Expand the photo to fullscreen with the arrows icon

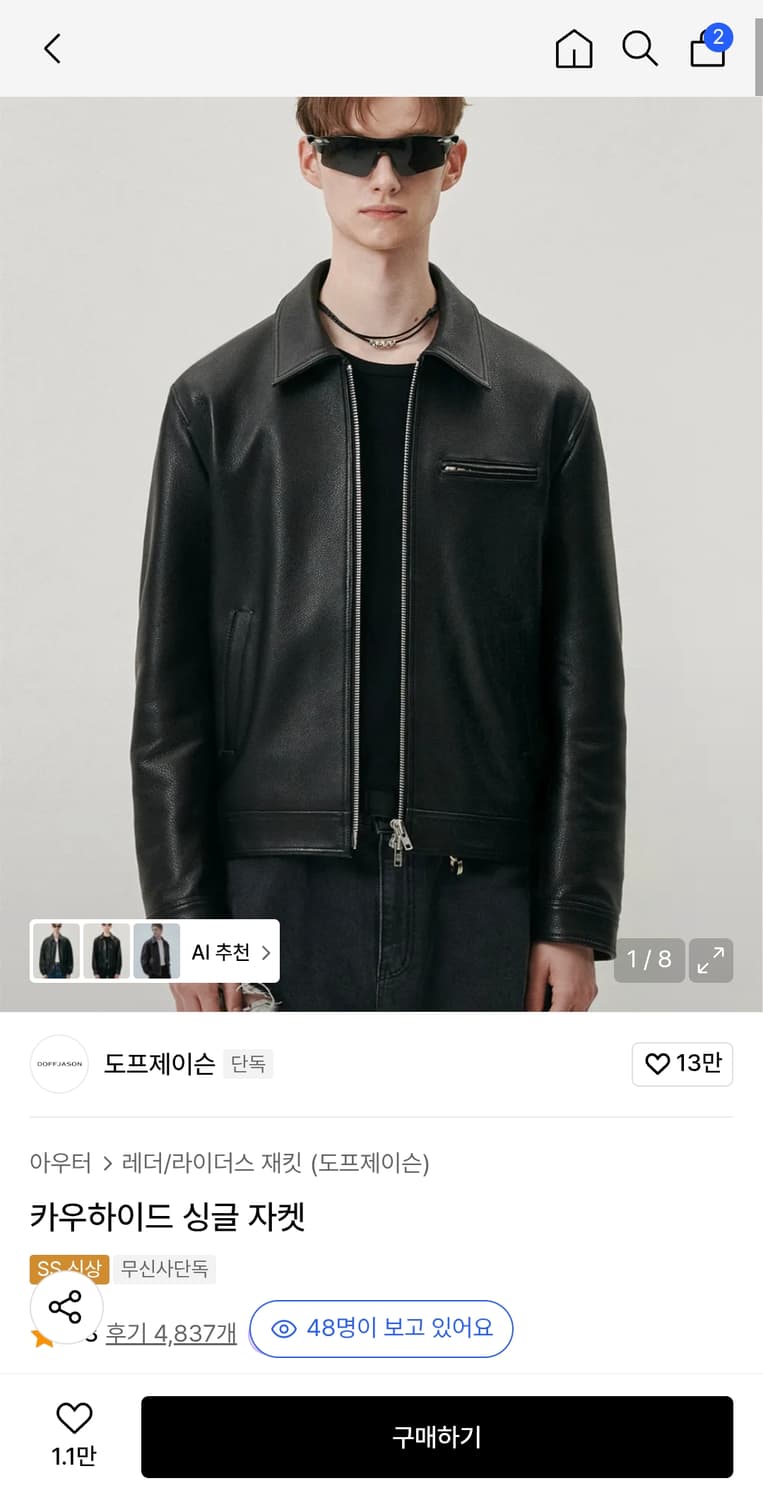pyautogui.click(x=711, y=960)
